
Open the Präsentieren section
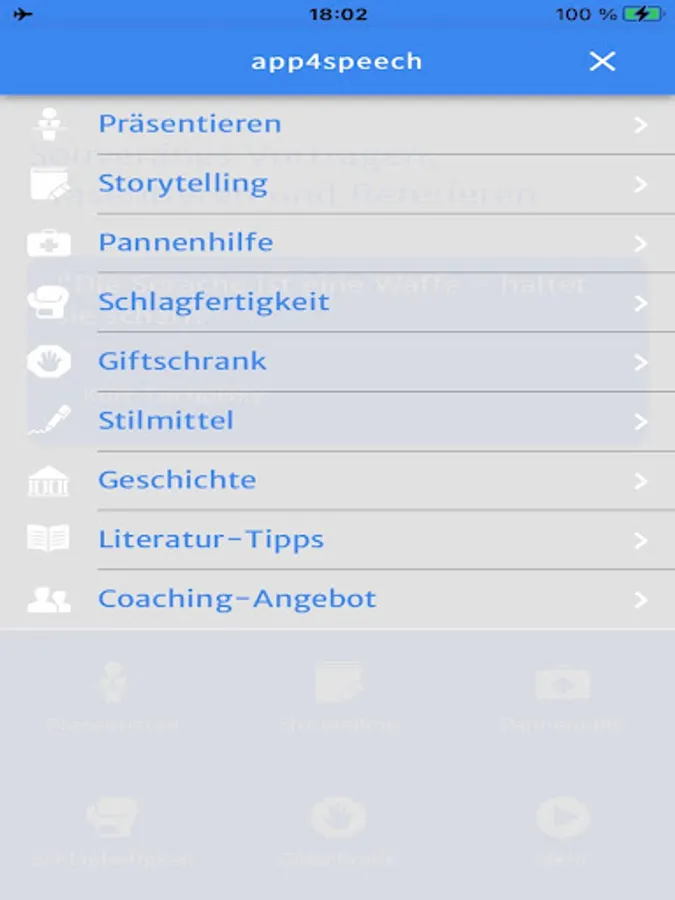coord(190,125)
